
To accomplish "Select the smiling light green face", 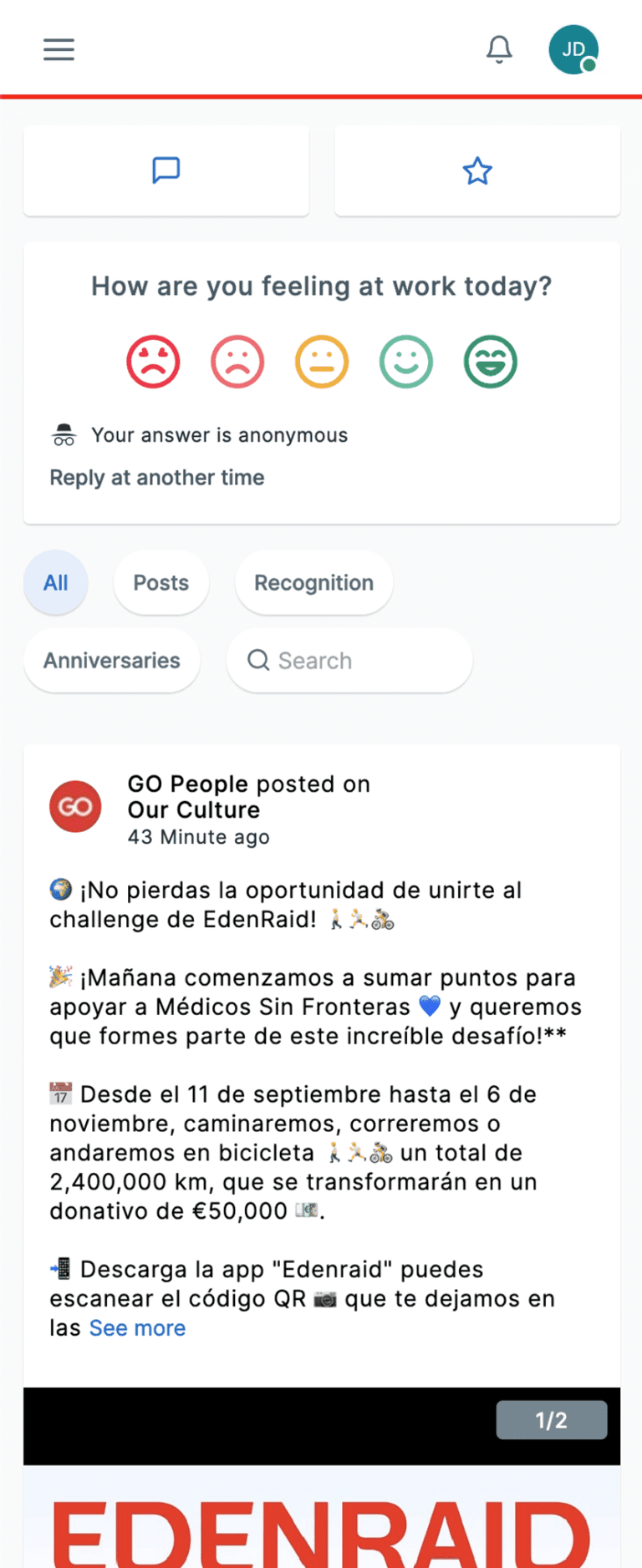I will (406, 362).
